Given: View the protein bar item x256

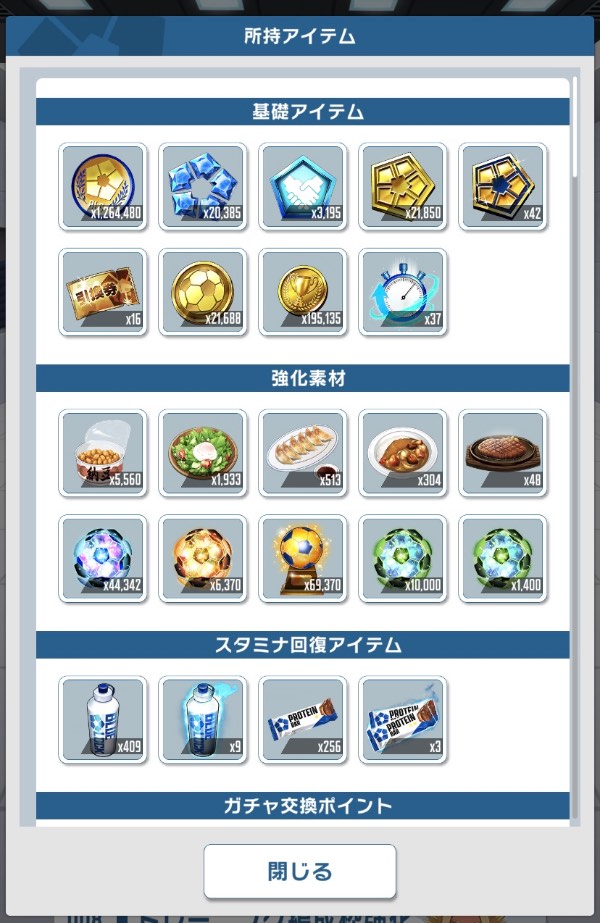Looking at the screenshot, I should click(x=303, y=720).
